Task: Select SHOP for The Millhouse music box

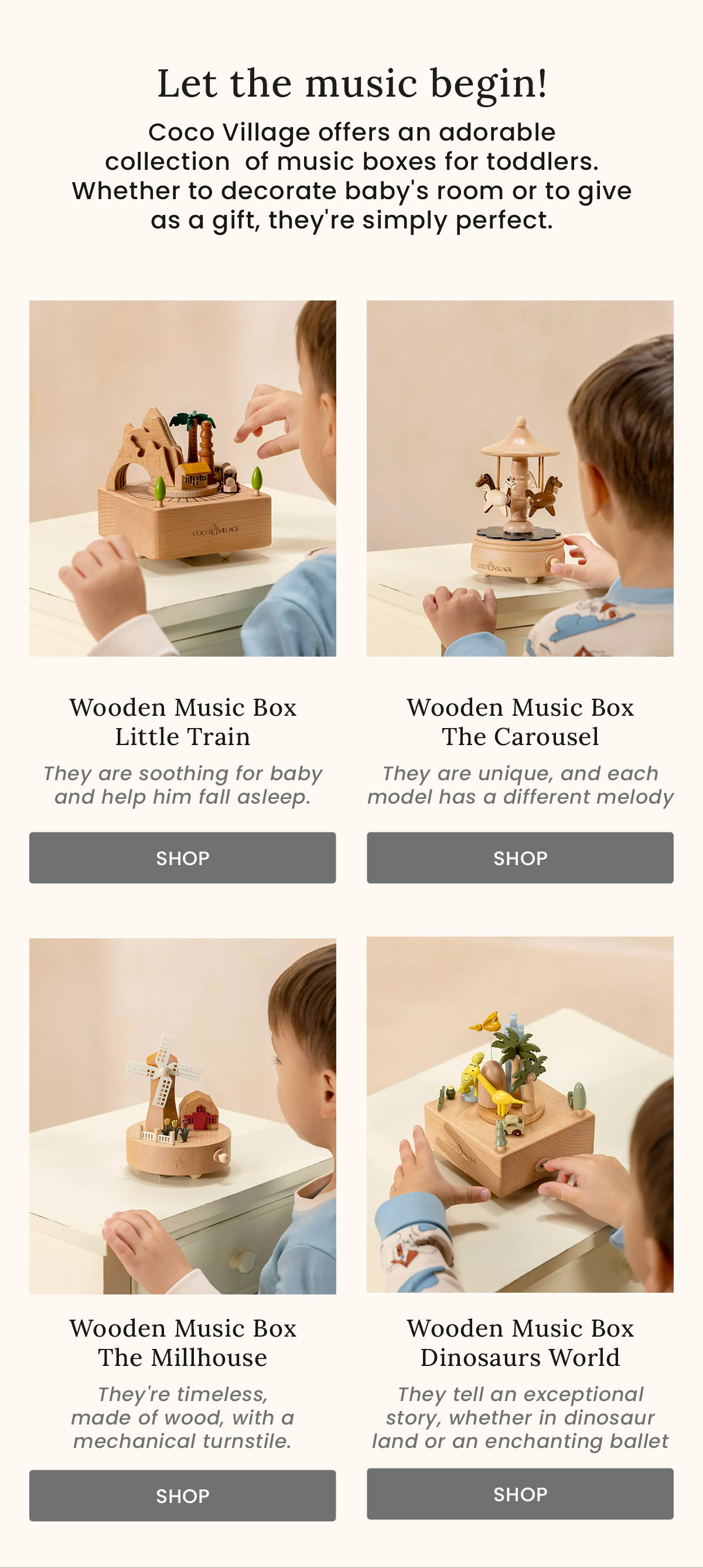Action: (x=183, y=1495)
